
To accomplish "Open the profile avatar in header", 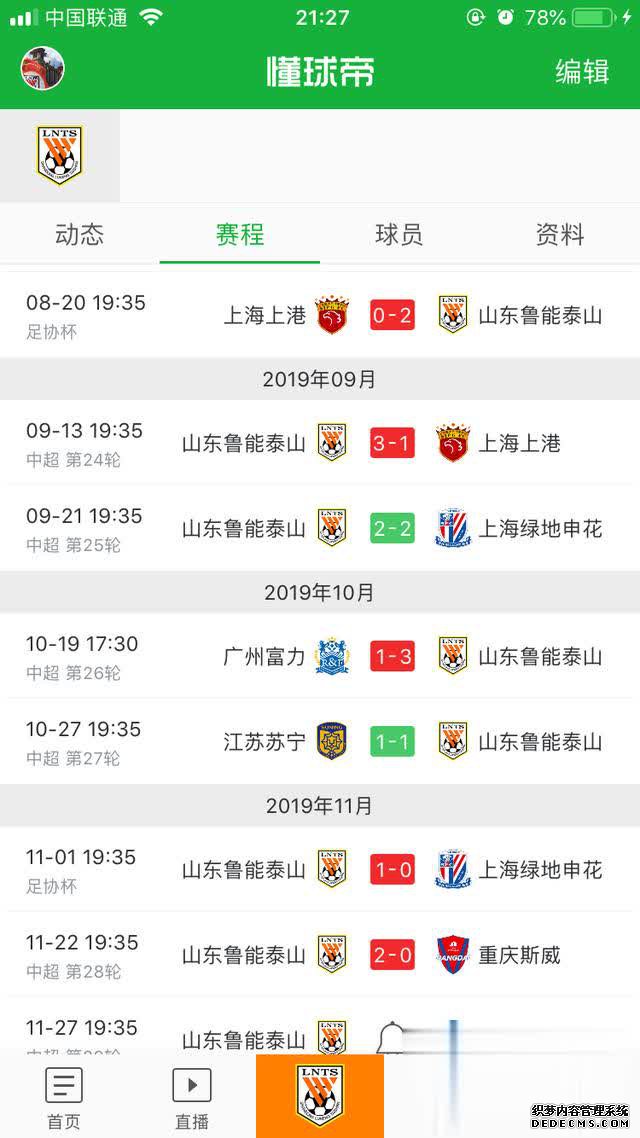I will pos(43,69).
